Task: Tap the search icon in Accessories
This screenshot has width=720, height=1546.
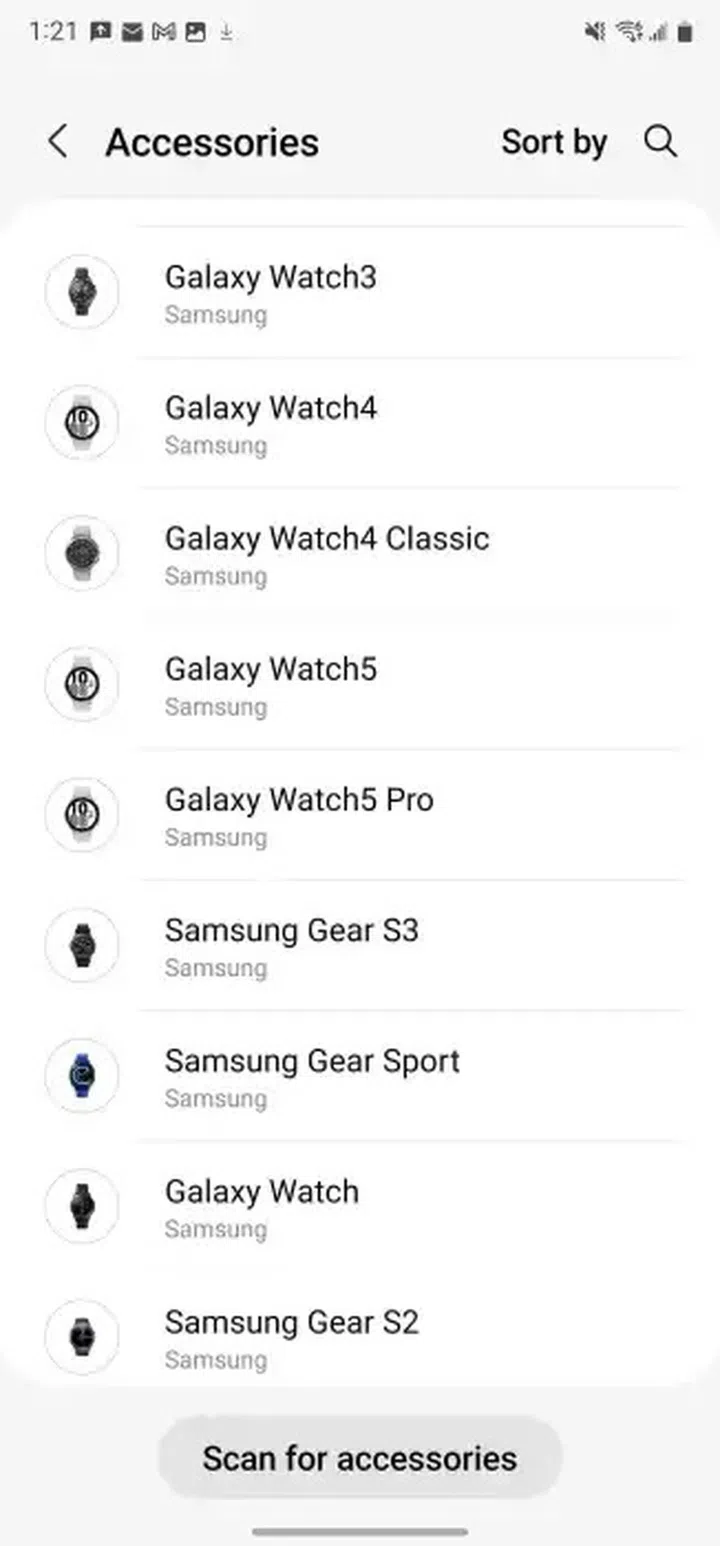Action: [x=660, y=141]
